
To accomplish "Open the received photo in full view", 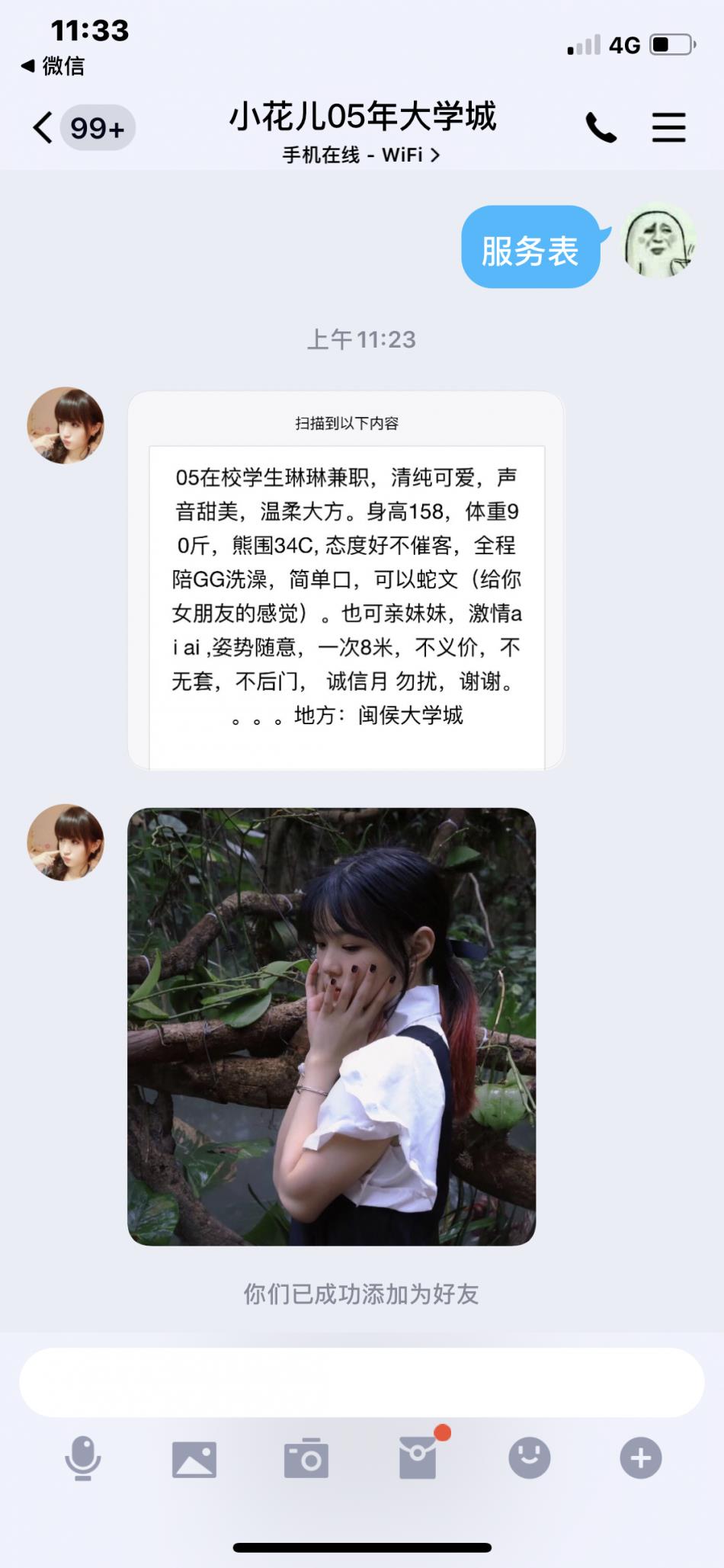I will 332,1027.
